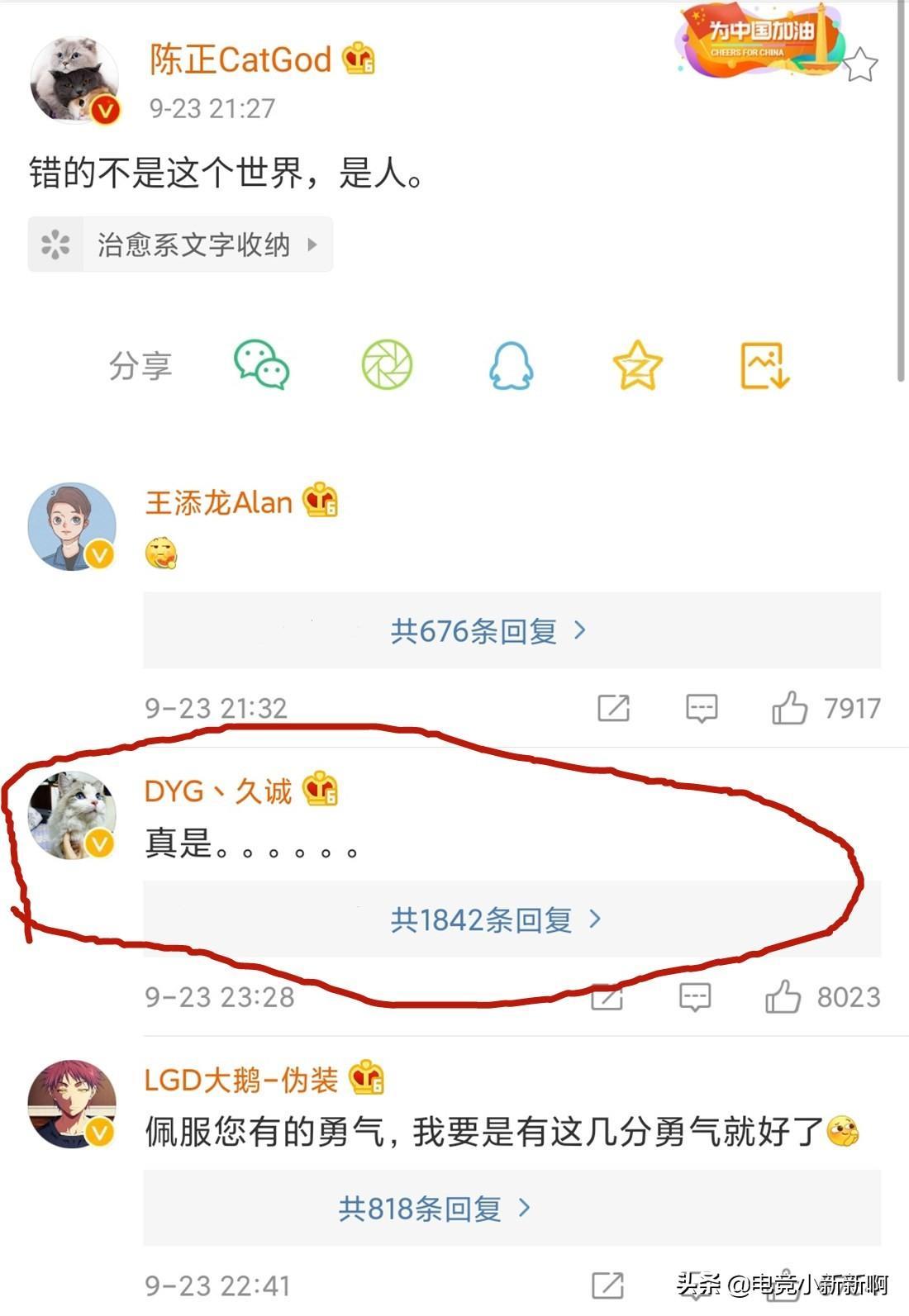Open LGD大鹅-伪装's avatar
This screenshot has width=909, height=1316.
click(72, 1105)
